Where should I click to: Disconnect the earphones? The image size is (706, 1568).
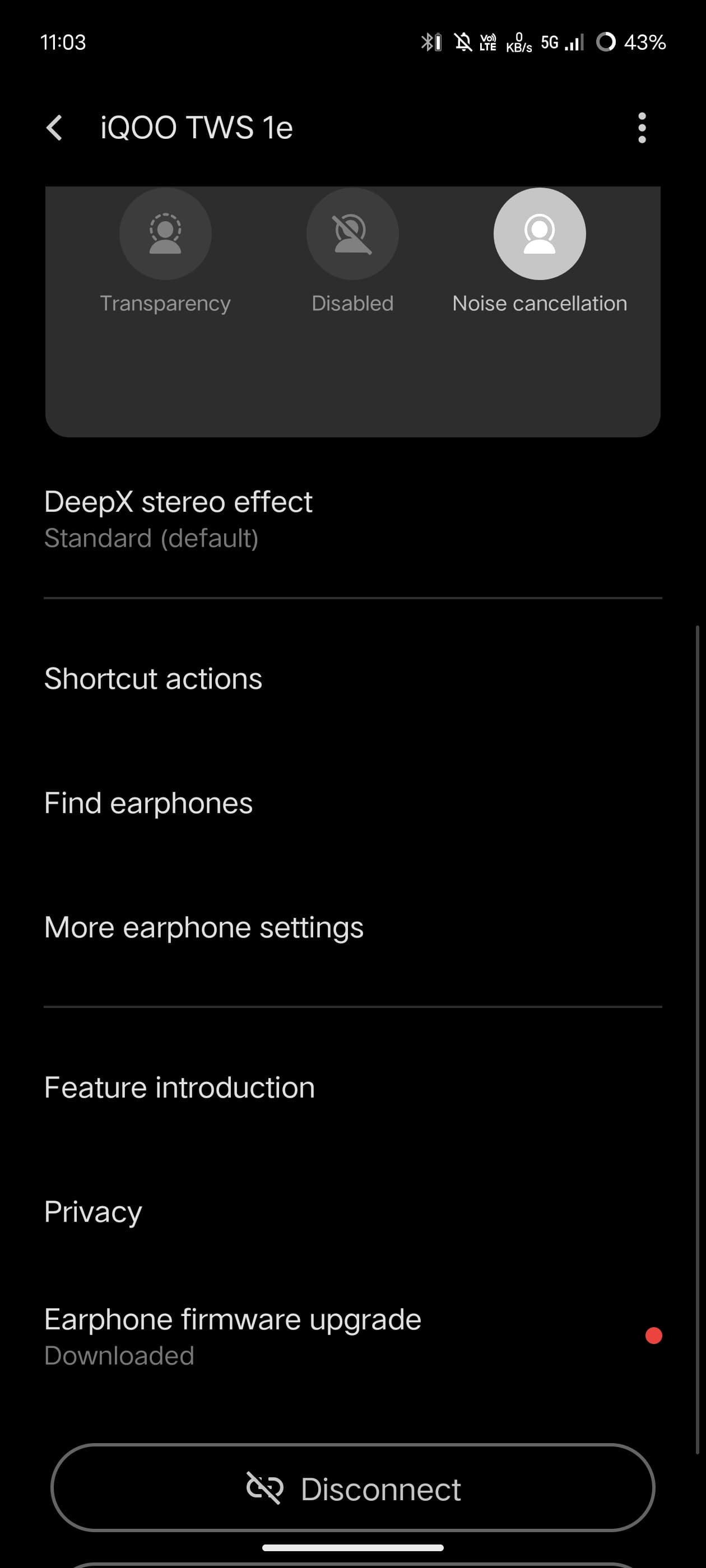[352, 1488]
